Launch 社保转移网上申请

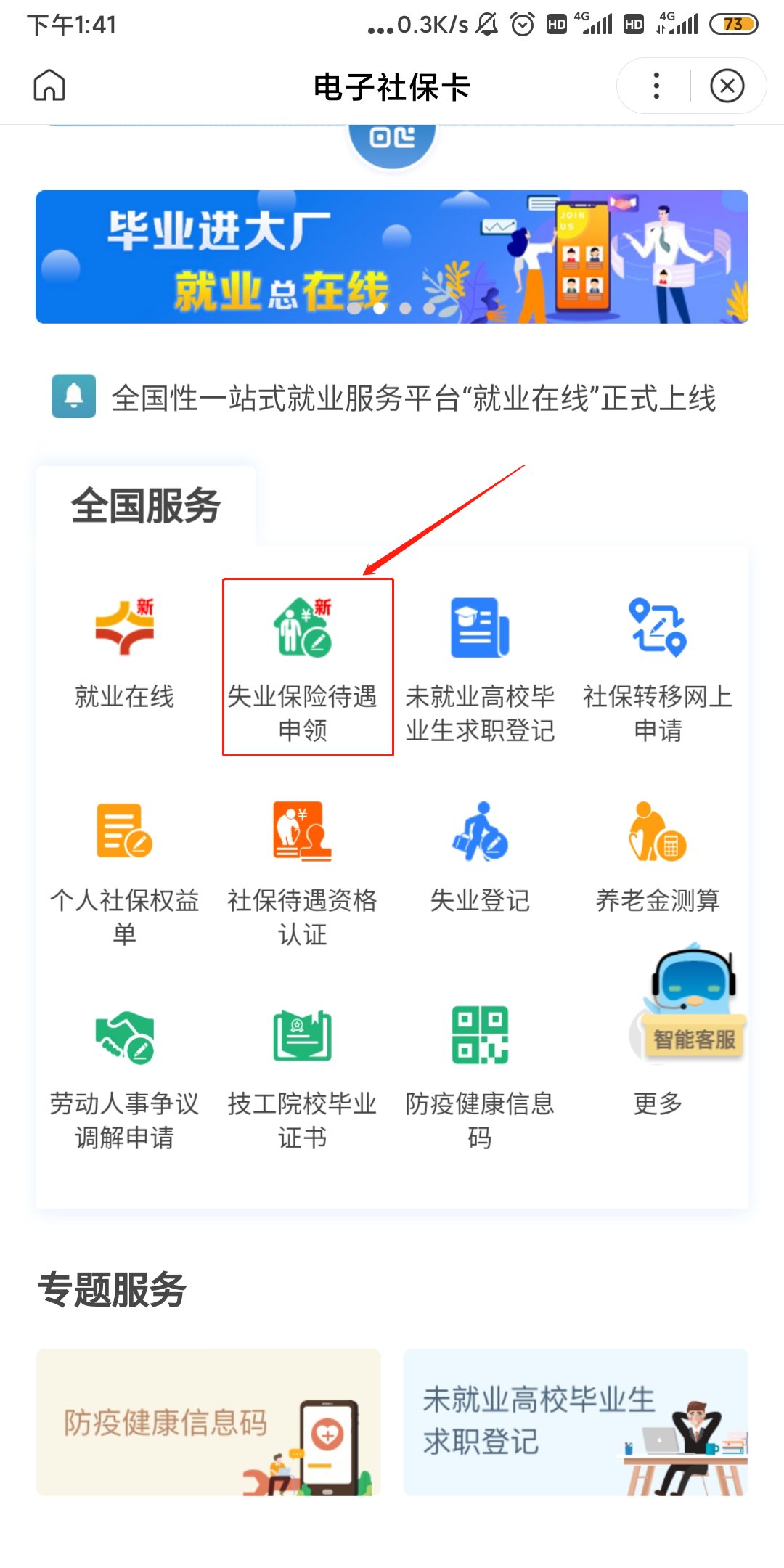[658, 668]
